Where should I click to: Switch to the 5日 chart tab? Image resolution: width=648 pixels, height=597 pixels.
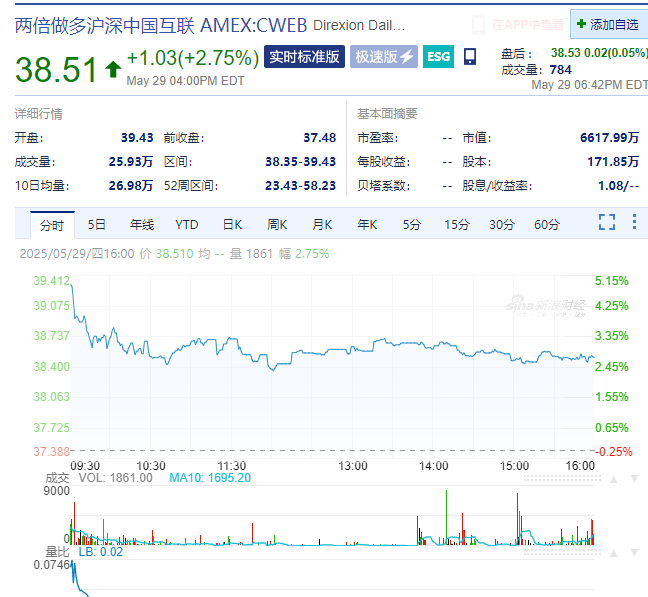point(96,224)
